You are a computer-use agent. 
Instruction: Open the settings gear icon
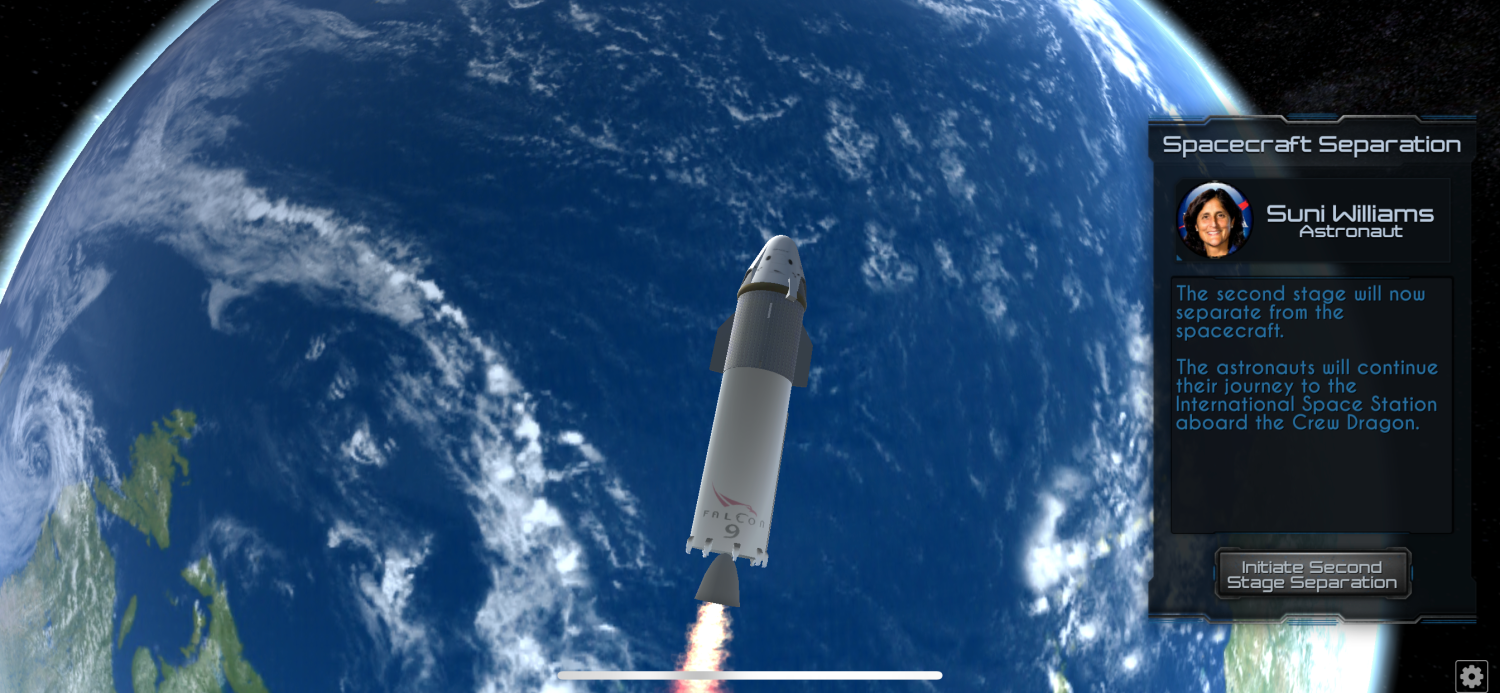[1471, 676]
